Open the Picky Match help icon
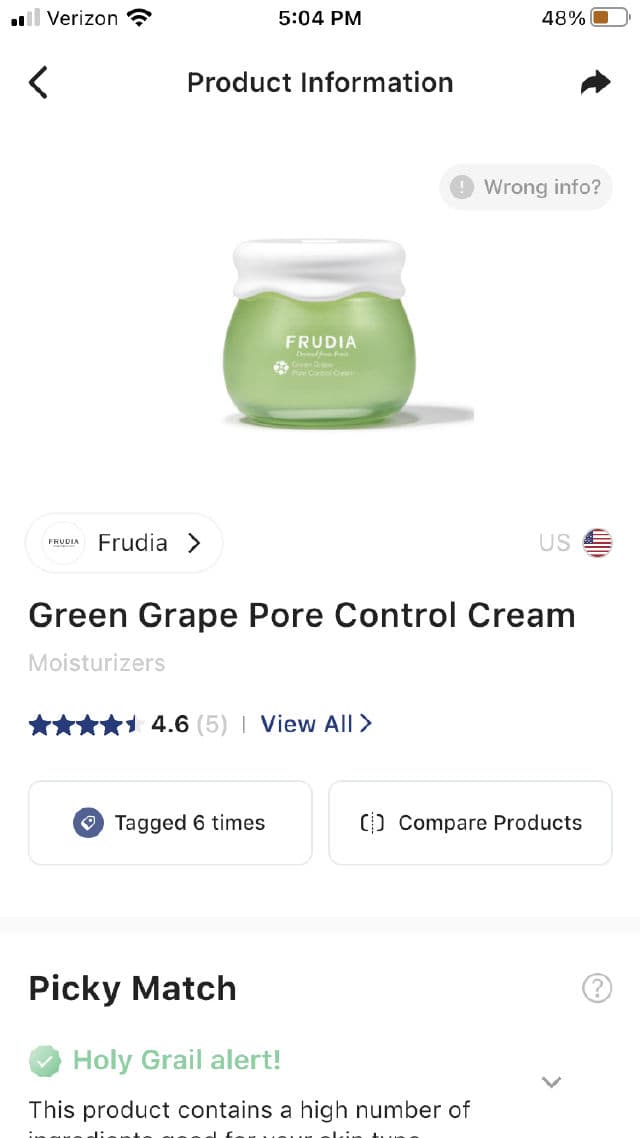 [596, 988]
